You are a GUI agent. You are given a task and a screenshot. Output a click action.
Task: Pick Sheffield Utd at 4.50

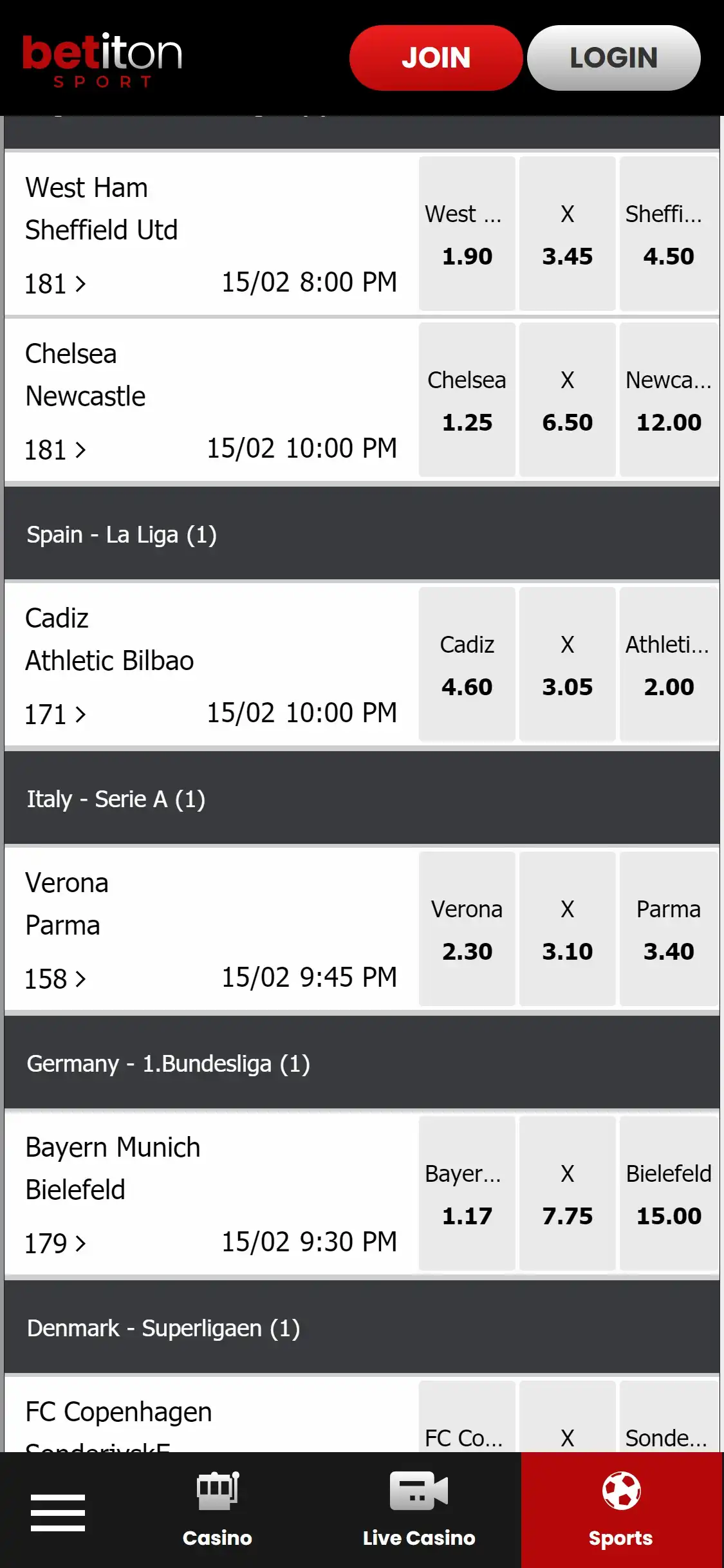pyautogui.click(x=668, y=234)
